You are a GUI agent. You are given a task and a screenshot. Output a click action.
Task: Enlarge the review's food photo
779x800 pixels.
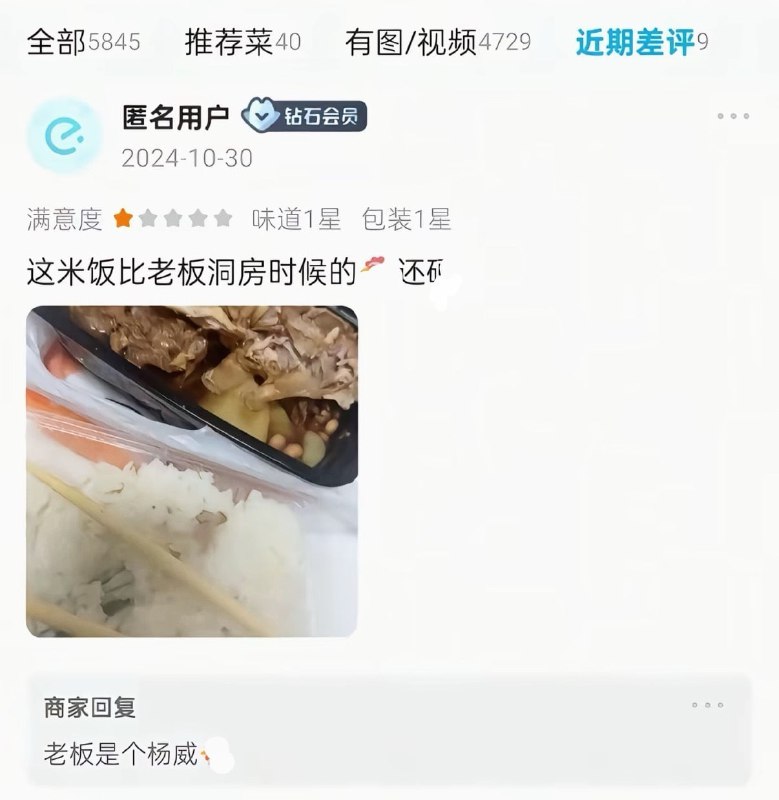192,471
